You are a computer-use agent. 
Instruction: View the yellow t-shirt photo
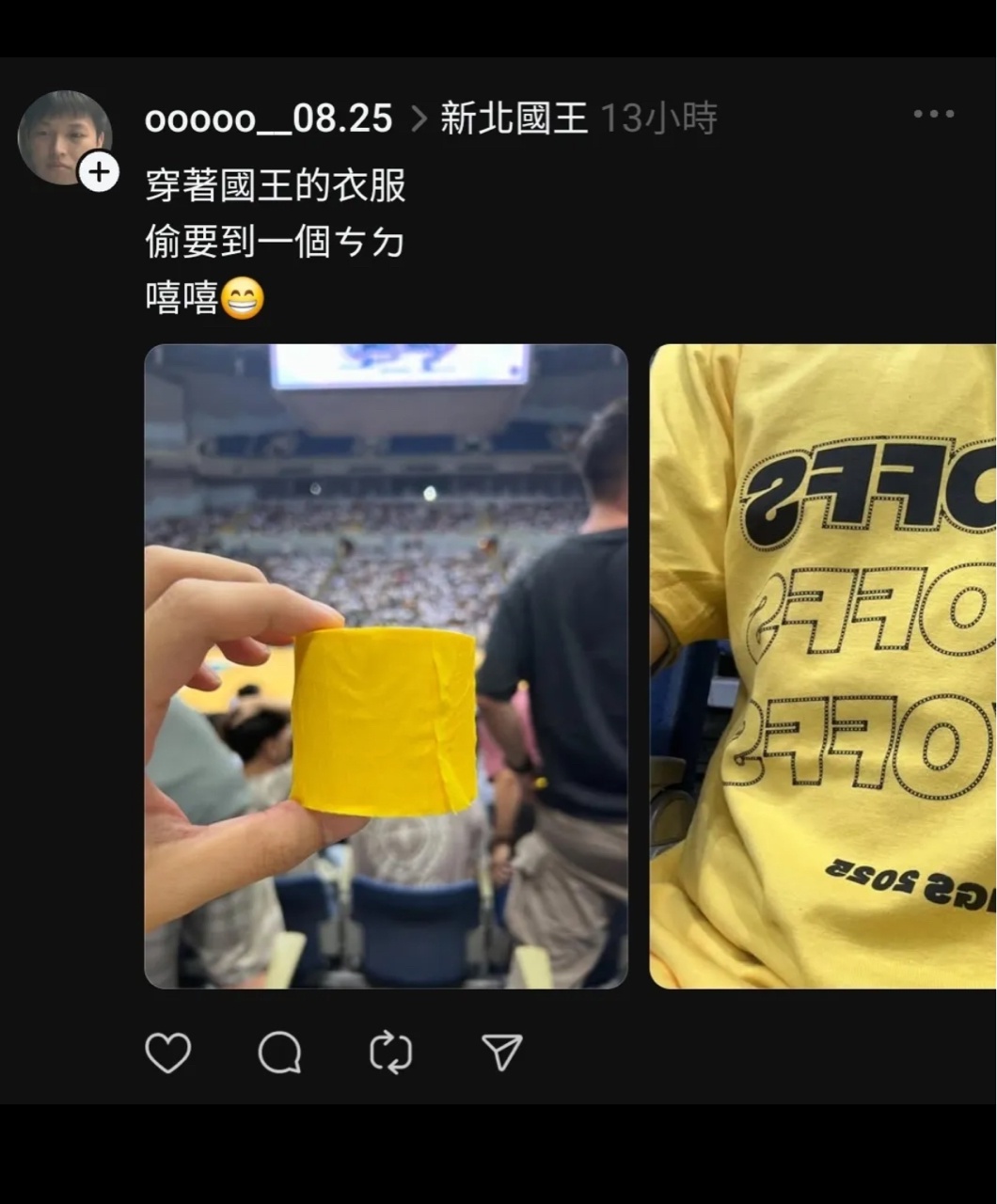823,666
